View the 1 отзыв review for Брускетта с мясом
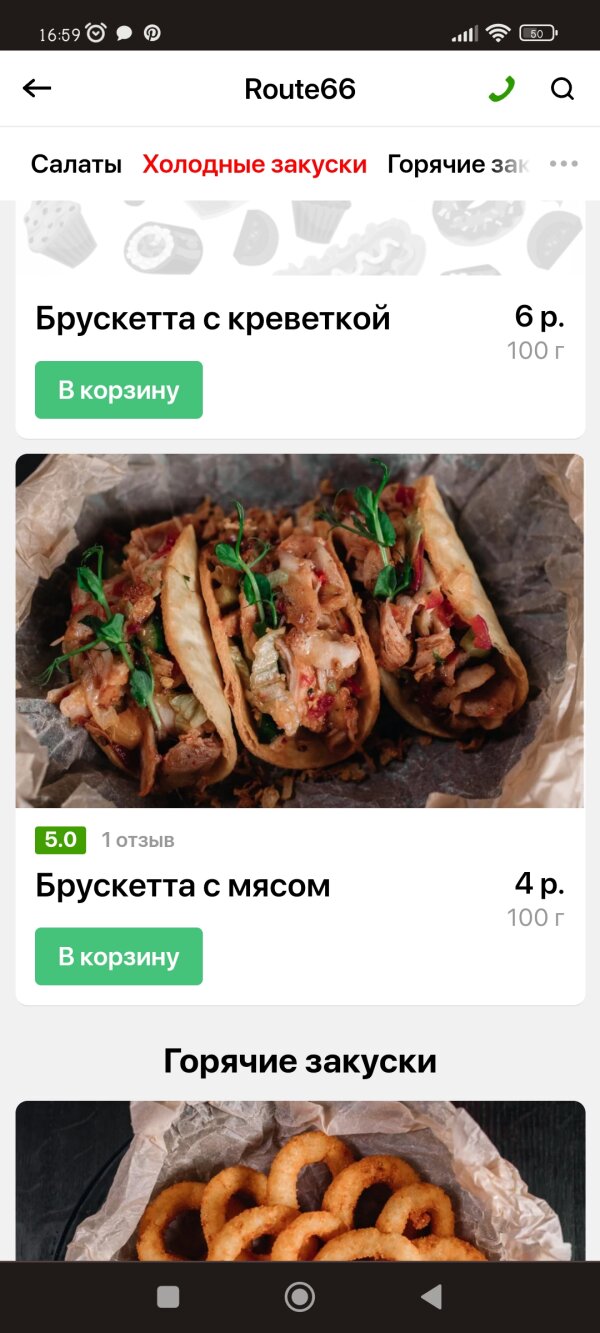The height and width of the screenshot is (1333, 600). [x=138, y=840]
